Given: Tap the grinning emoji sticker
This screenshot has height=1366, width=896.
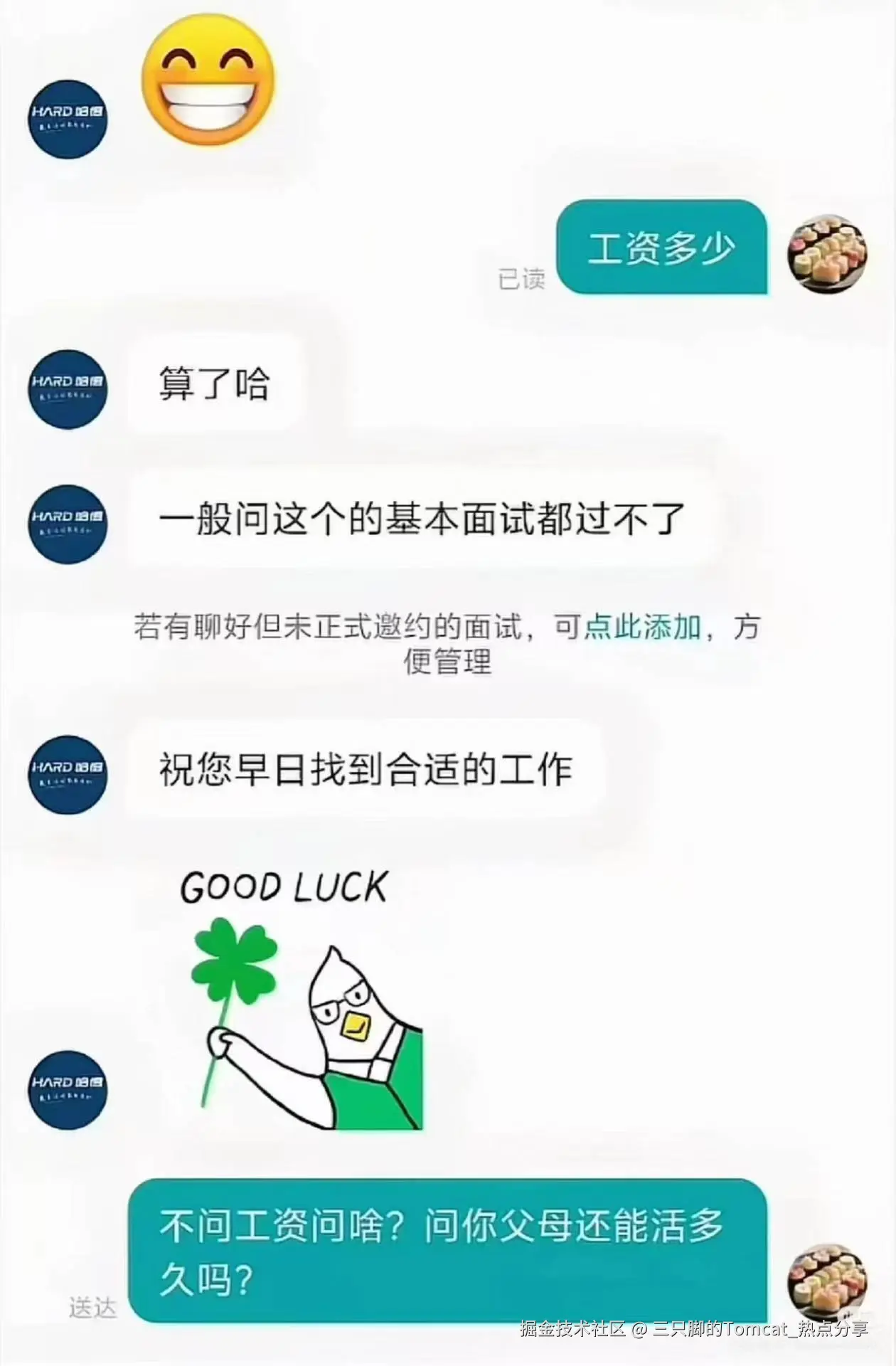Looking at the screenshot, I should coord(210,82).
